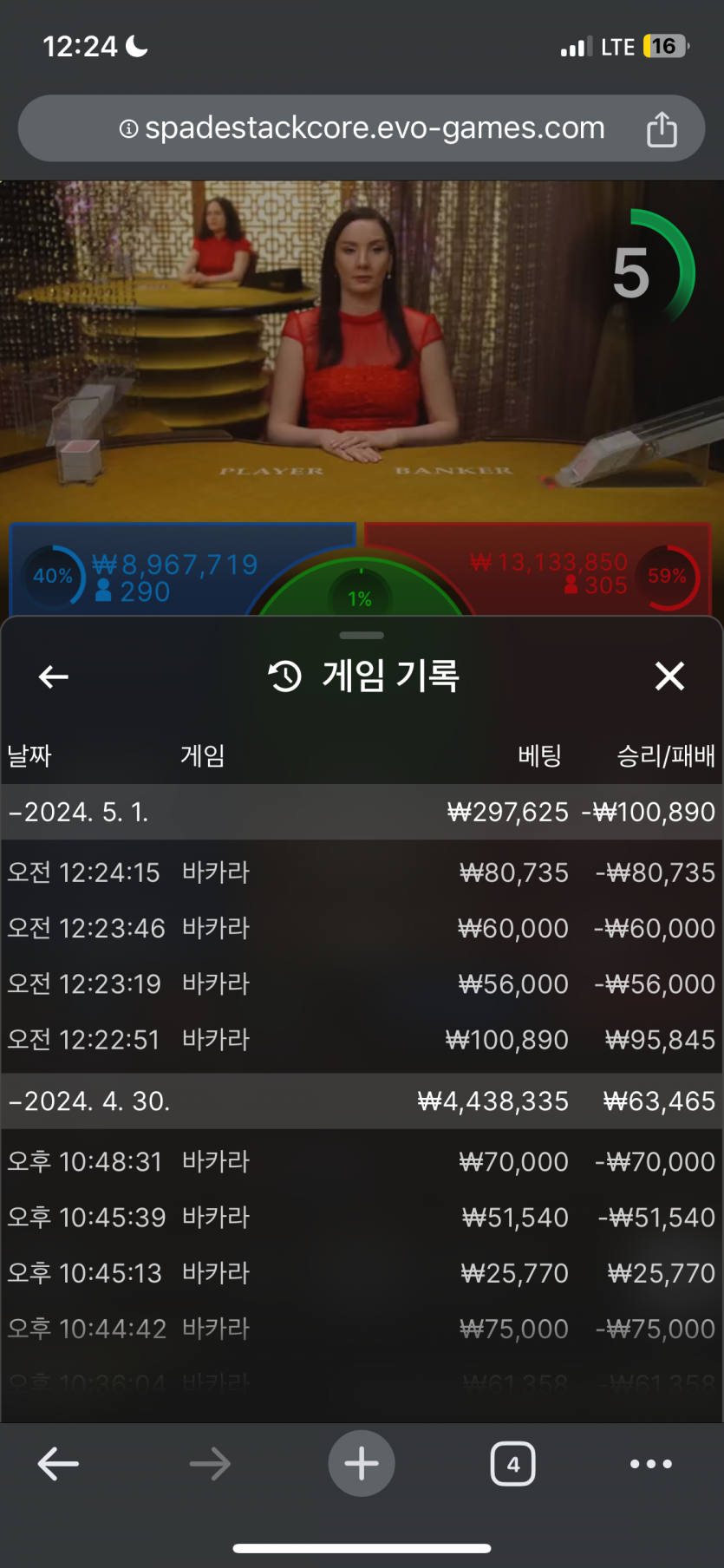This screenshot has height=1568, width=724.
Task: Collapse the 2024. 5. 1. date group
Action: tap(78, 812)
